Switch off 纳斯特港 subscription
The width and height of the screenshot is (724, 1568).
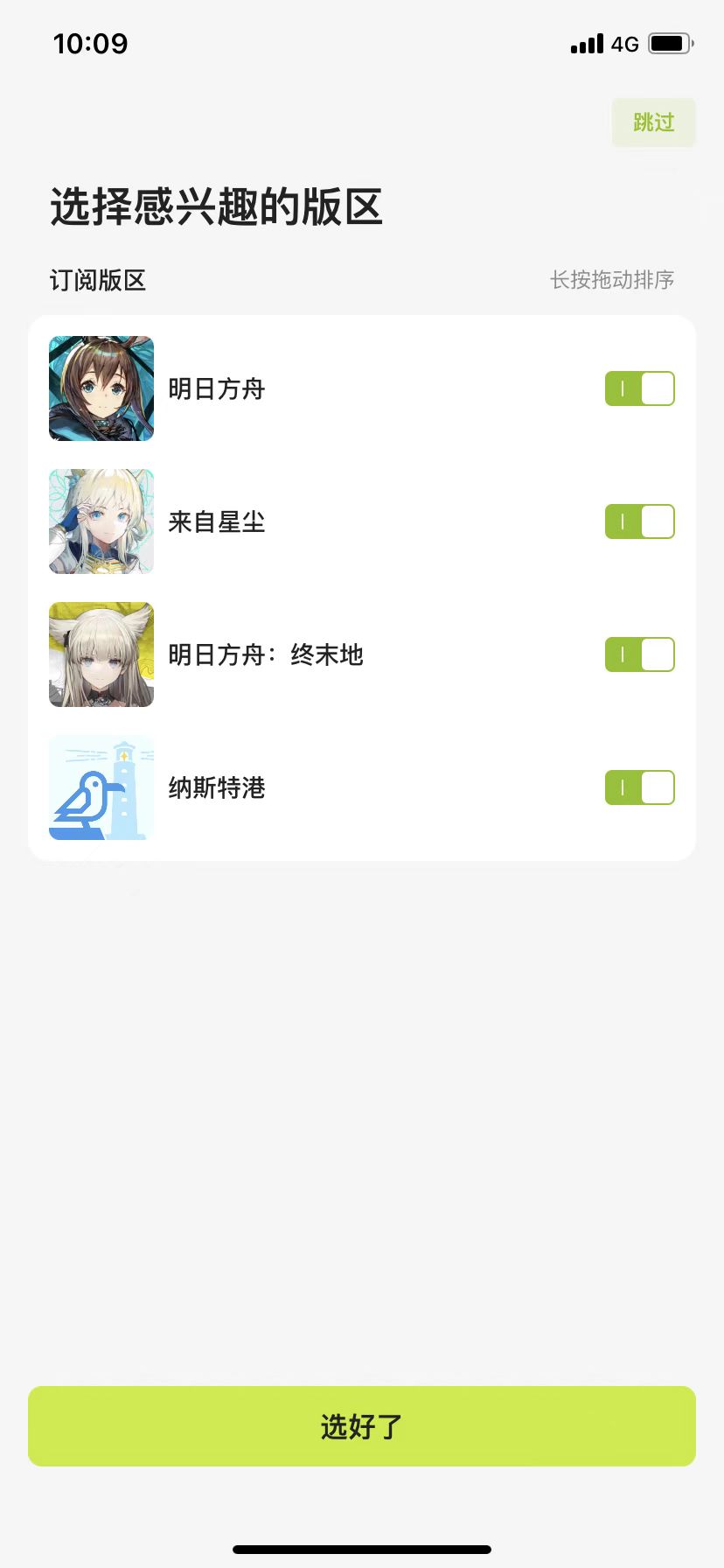pyautogui.click(x=639, y=787)
